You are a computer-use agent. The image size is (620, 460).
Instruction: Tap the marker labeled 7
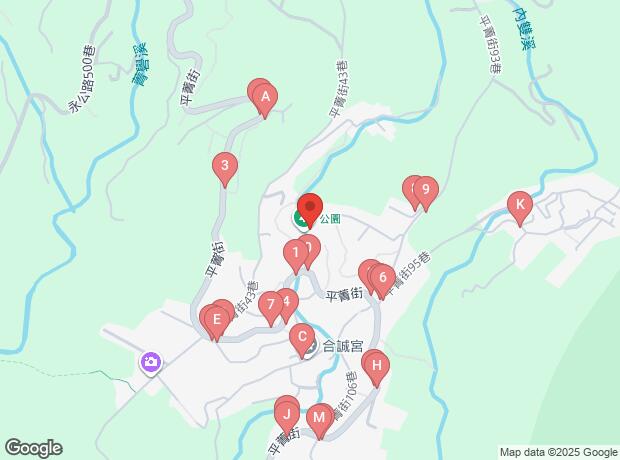click(271, 305)
